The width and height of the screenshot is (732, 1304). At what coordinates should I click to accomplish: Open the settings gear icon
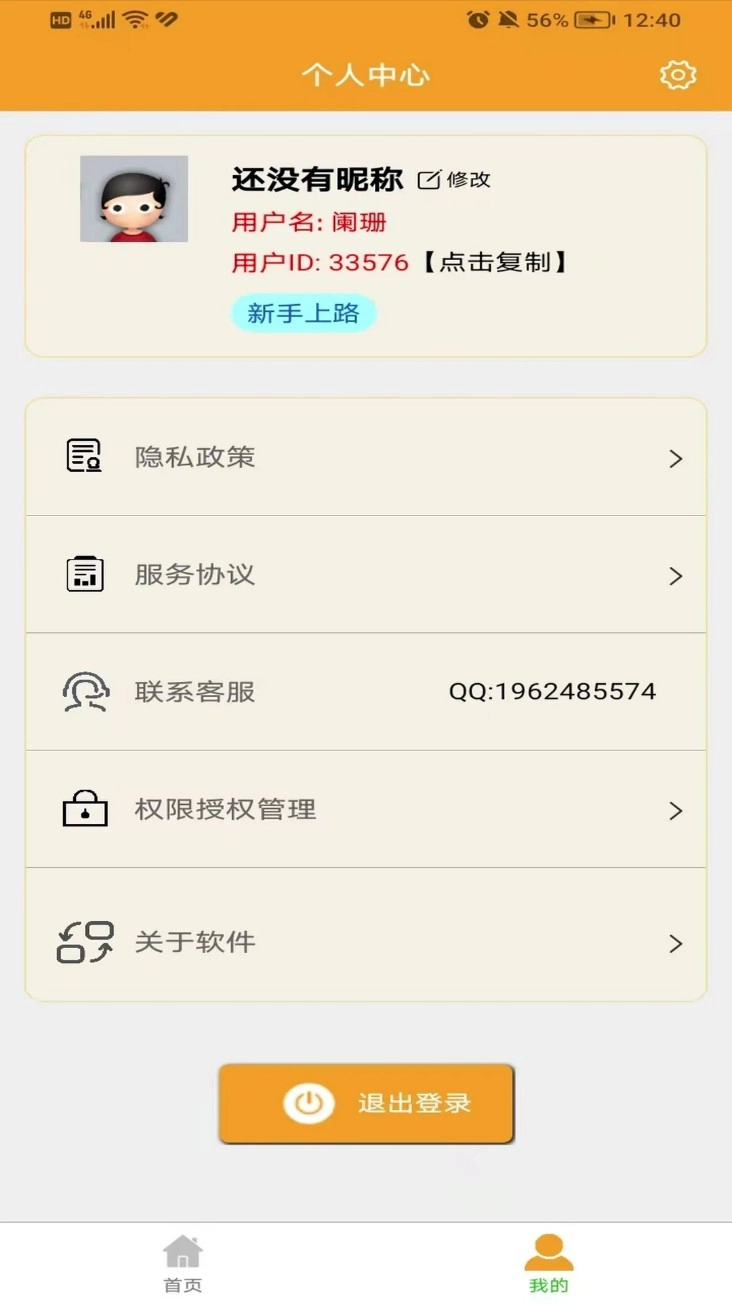(x=678, y=74)
